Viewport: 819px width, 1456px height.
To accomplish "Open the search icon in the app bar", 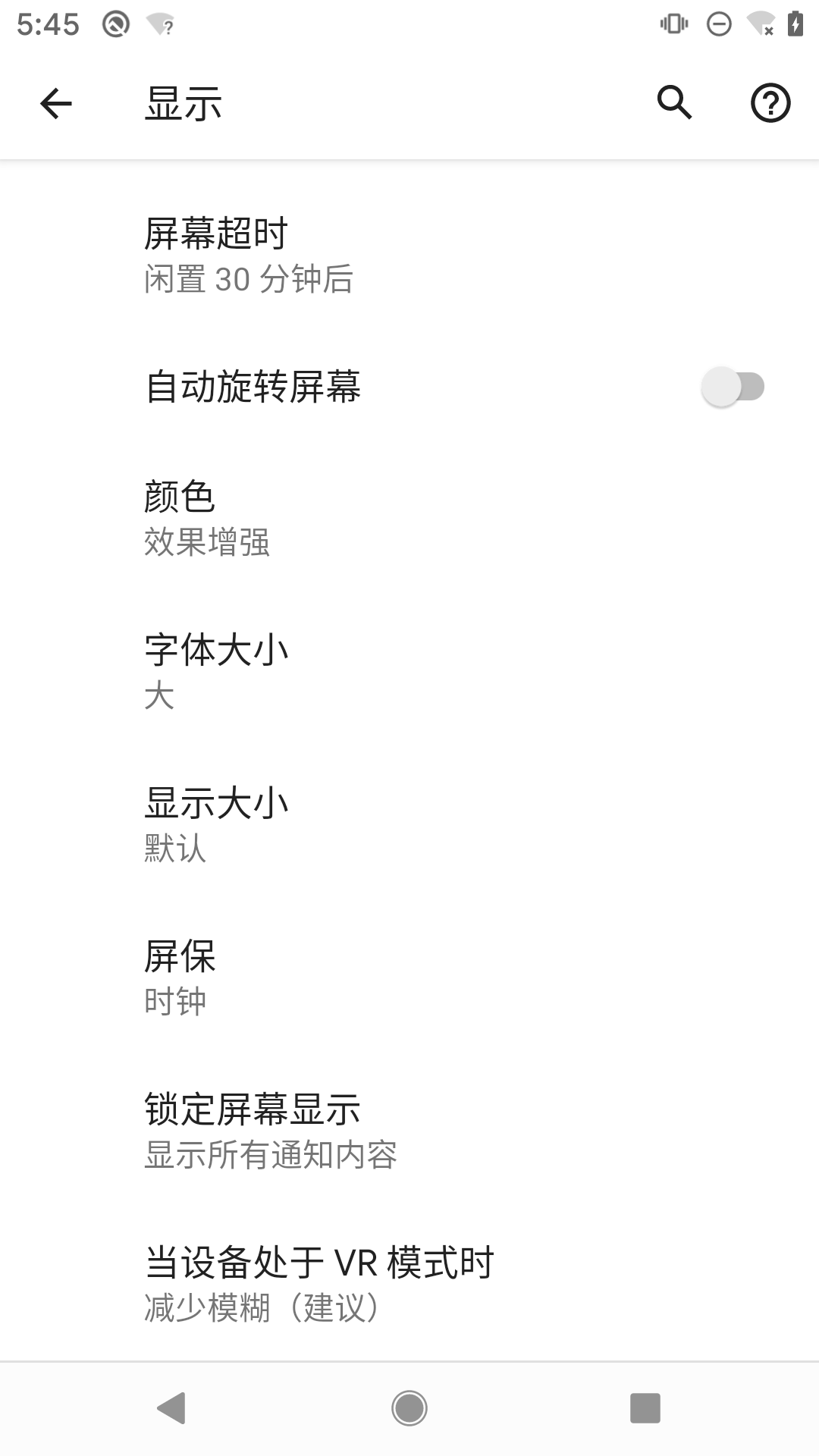I will tap(674, 103).
